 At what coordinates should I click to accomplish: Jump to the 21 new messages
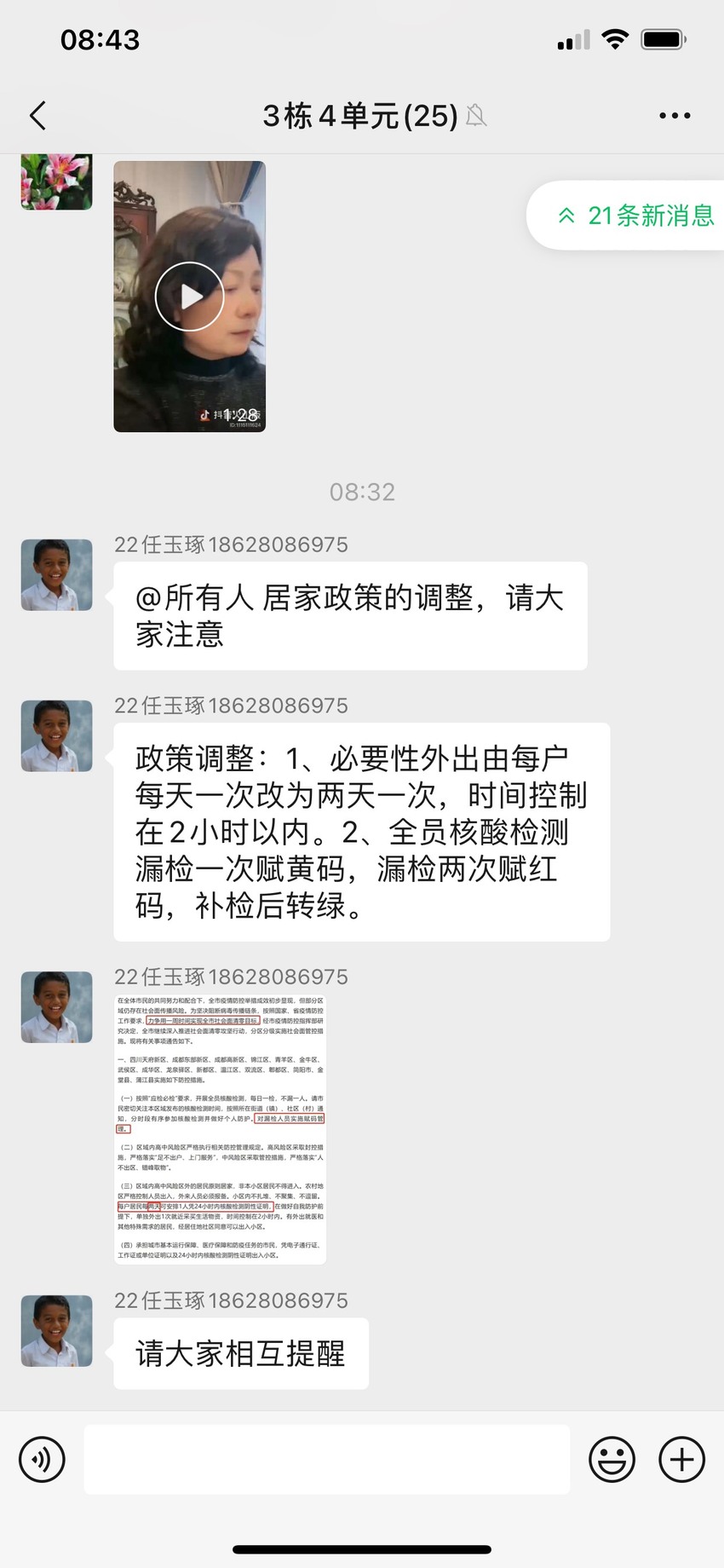[635, 216]
